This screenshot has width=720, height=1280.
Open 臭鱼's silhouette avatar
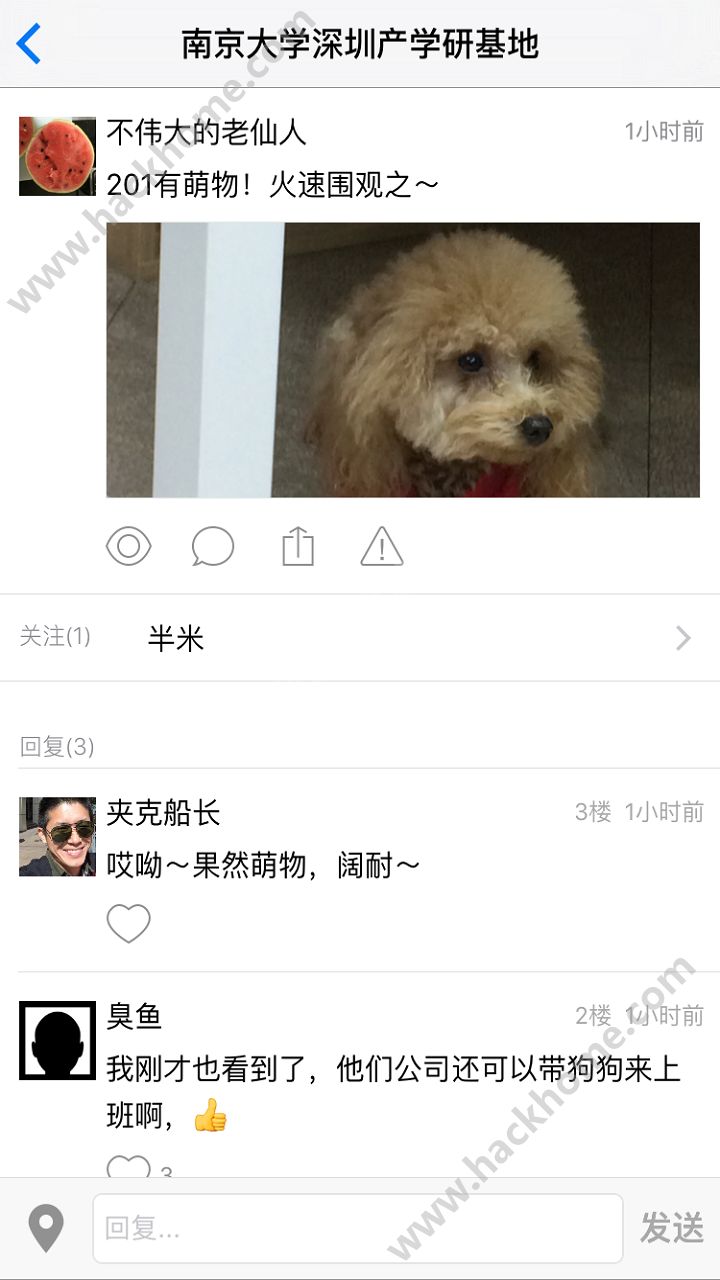[x=58, y=1040]
